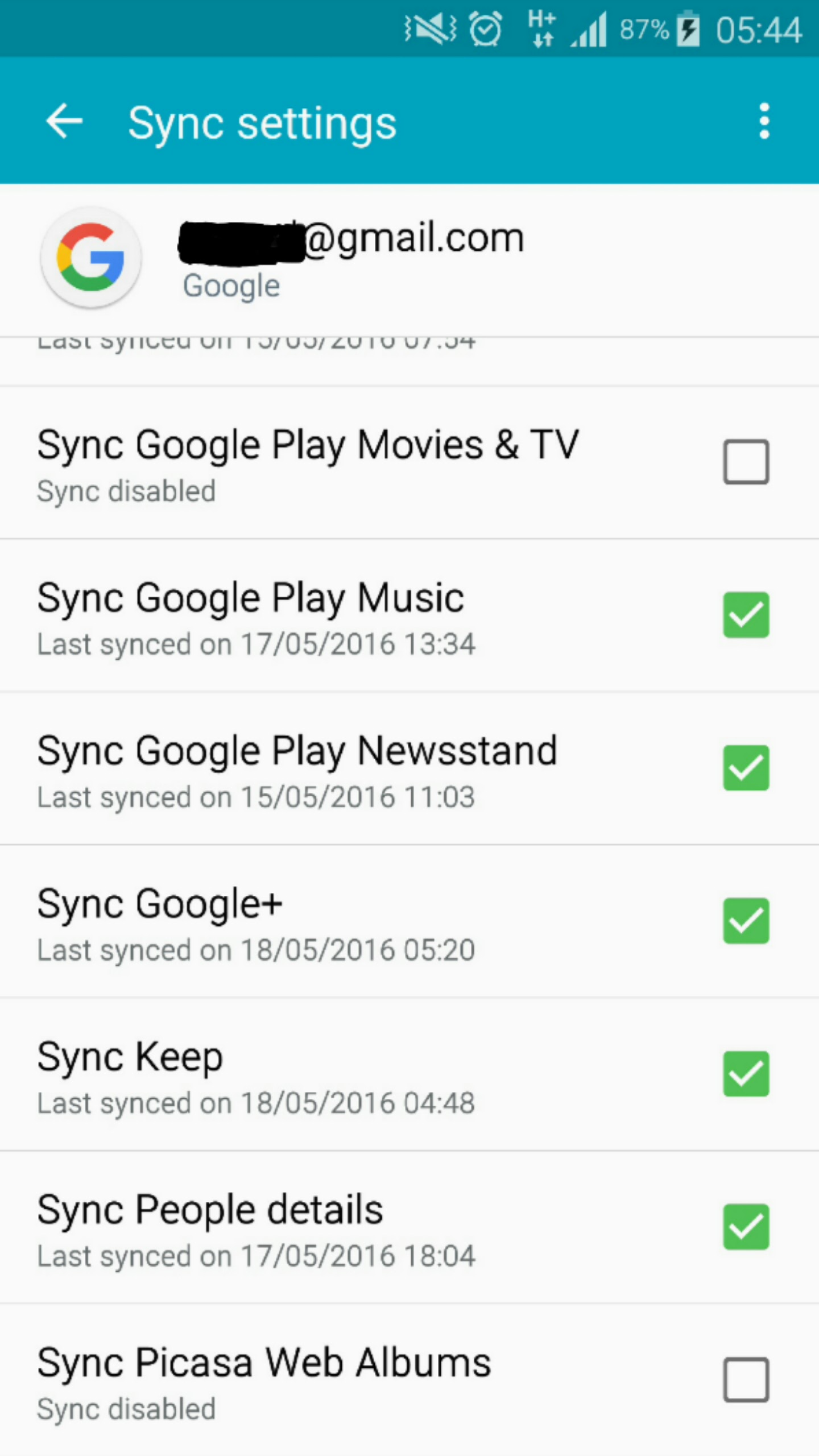Uncheck Sync Google Play Music

[x=746, y=615]
